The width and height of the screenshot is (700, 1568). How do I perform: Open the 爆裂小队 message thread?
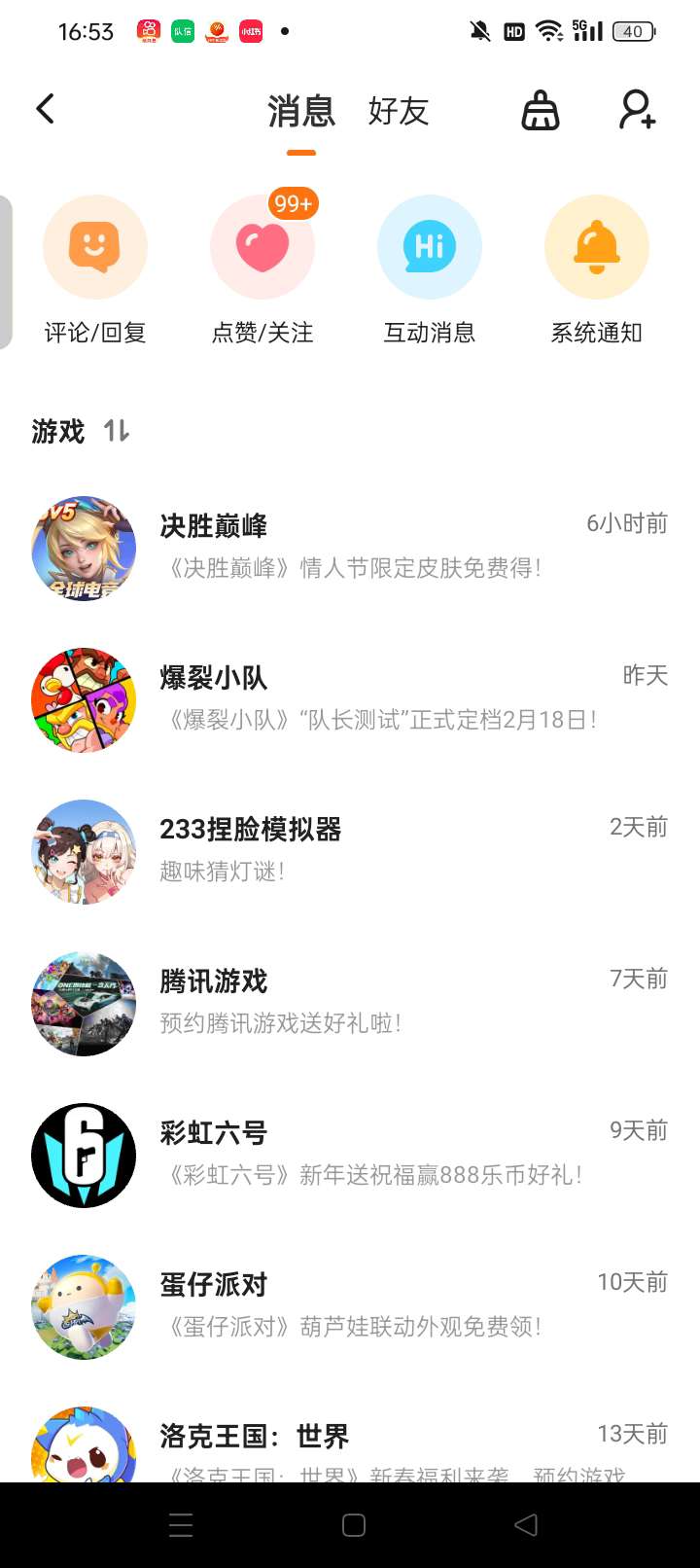click(350, 699)
